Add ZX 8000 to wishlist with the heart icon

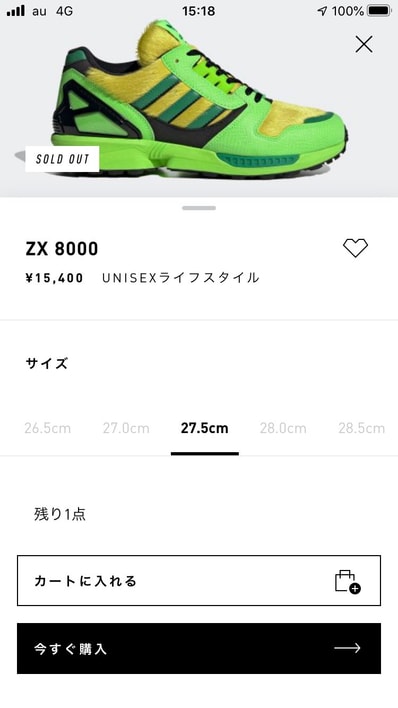point(356,248)
